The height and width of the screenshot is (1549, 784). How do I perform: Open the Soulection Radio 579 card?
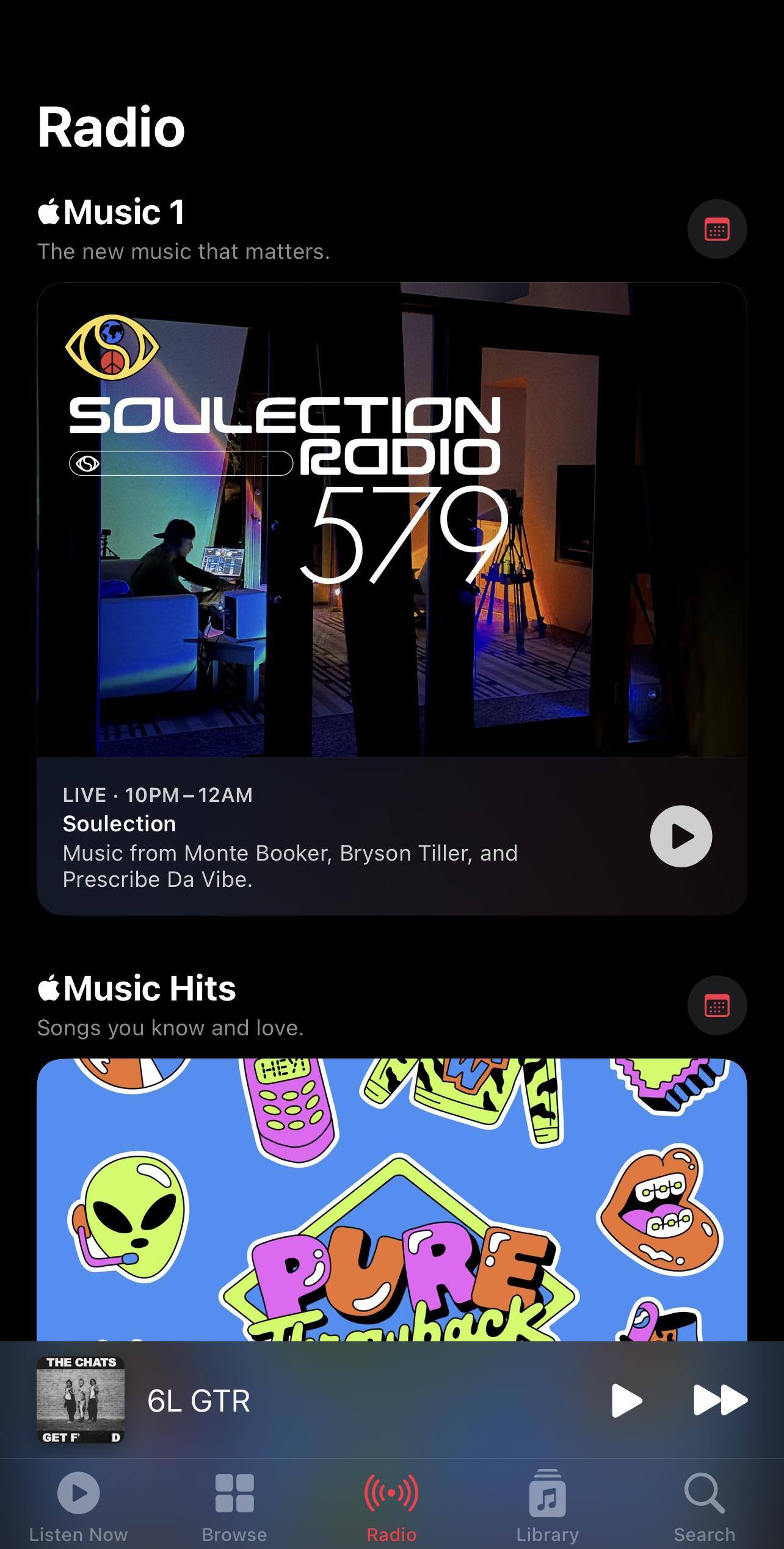pyautogui.click(x=391, y=519)
